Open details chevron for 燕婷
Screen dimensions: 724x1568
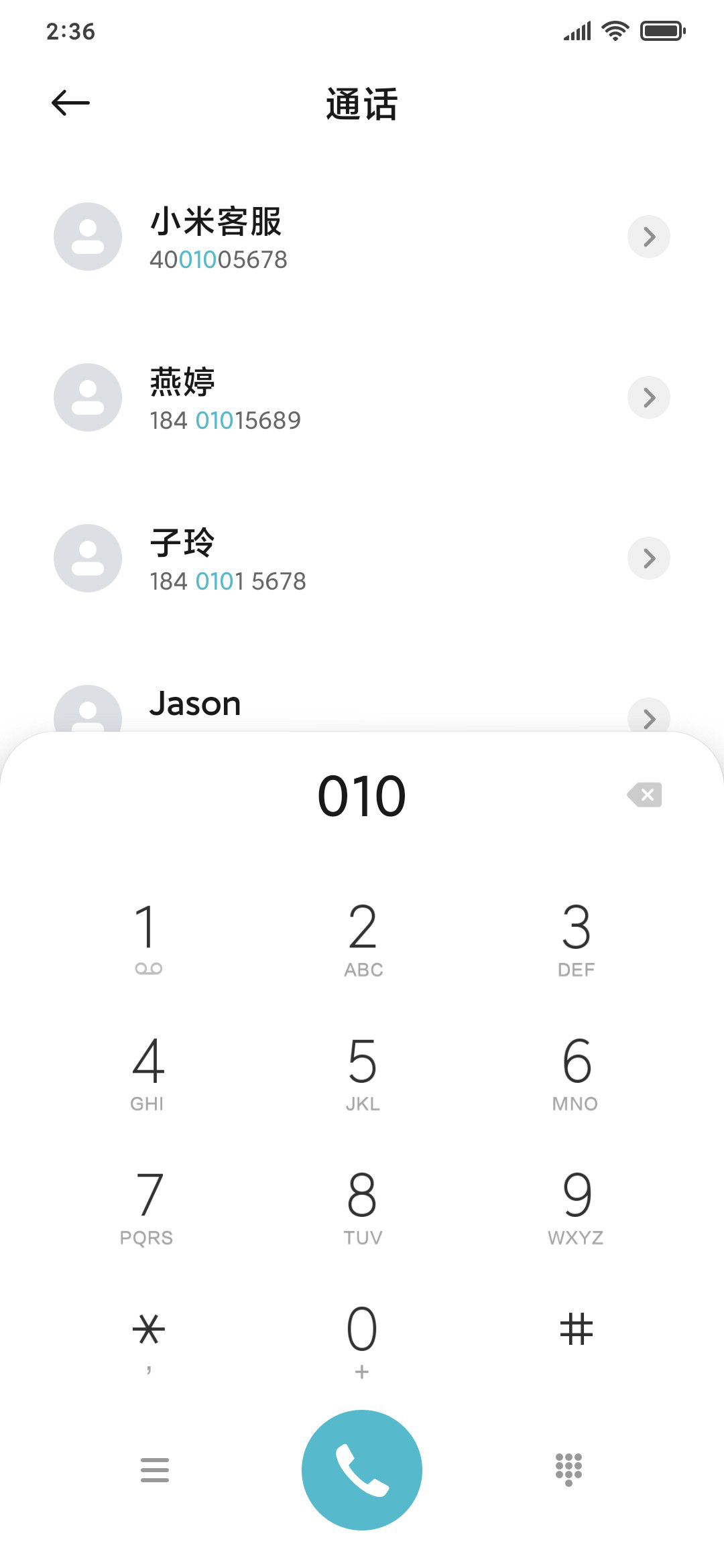pyautogui.click(x=648, y=397)
